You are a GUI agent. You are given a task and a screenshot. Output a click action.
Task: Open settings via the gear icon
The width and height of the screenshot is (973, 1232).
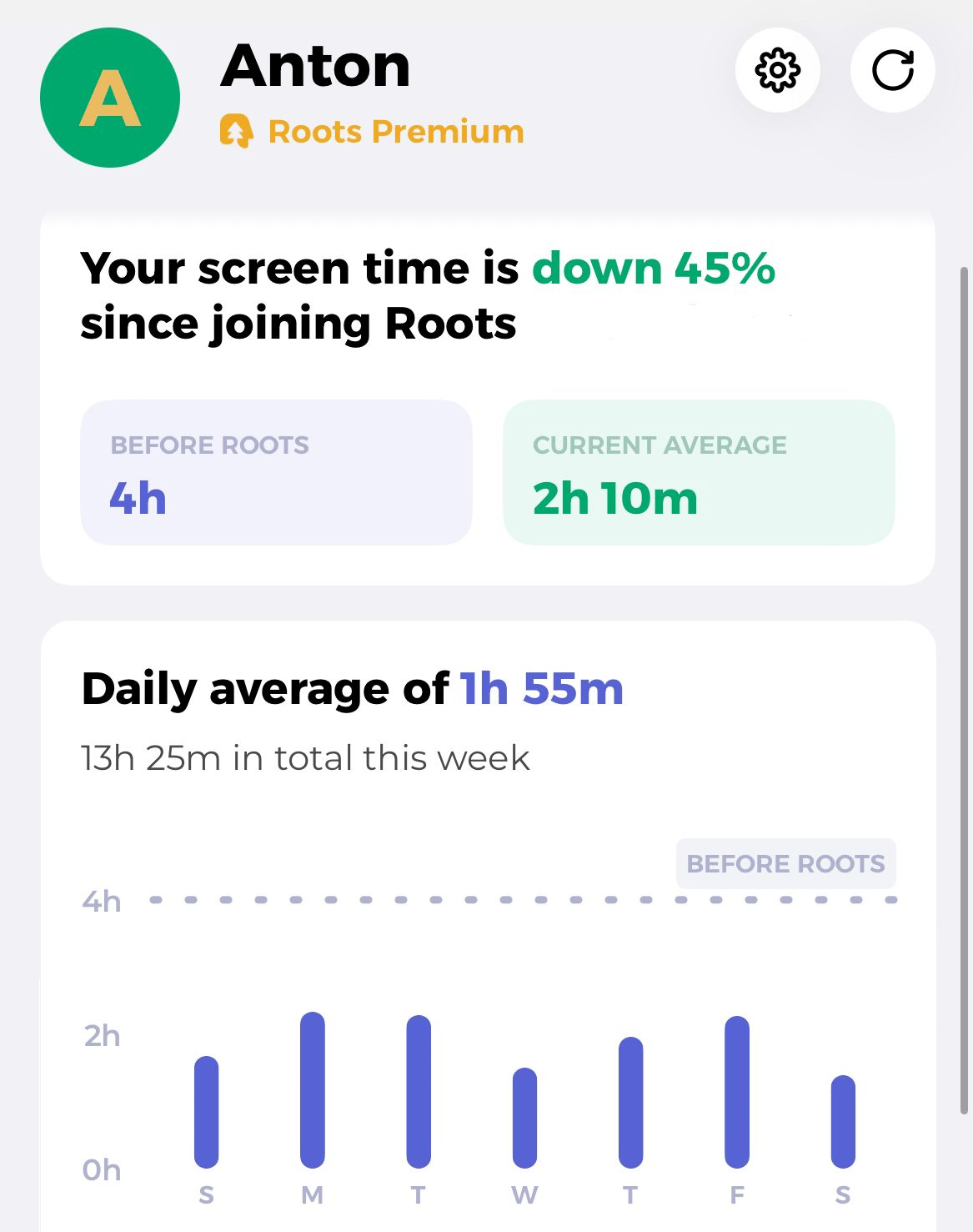(777, 71)
